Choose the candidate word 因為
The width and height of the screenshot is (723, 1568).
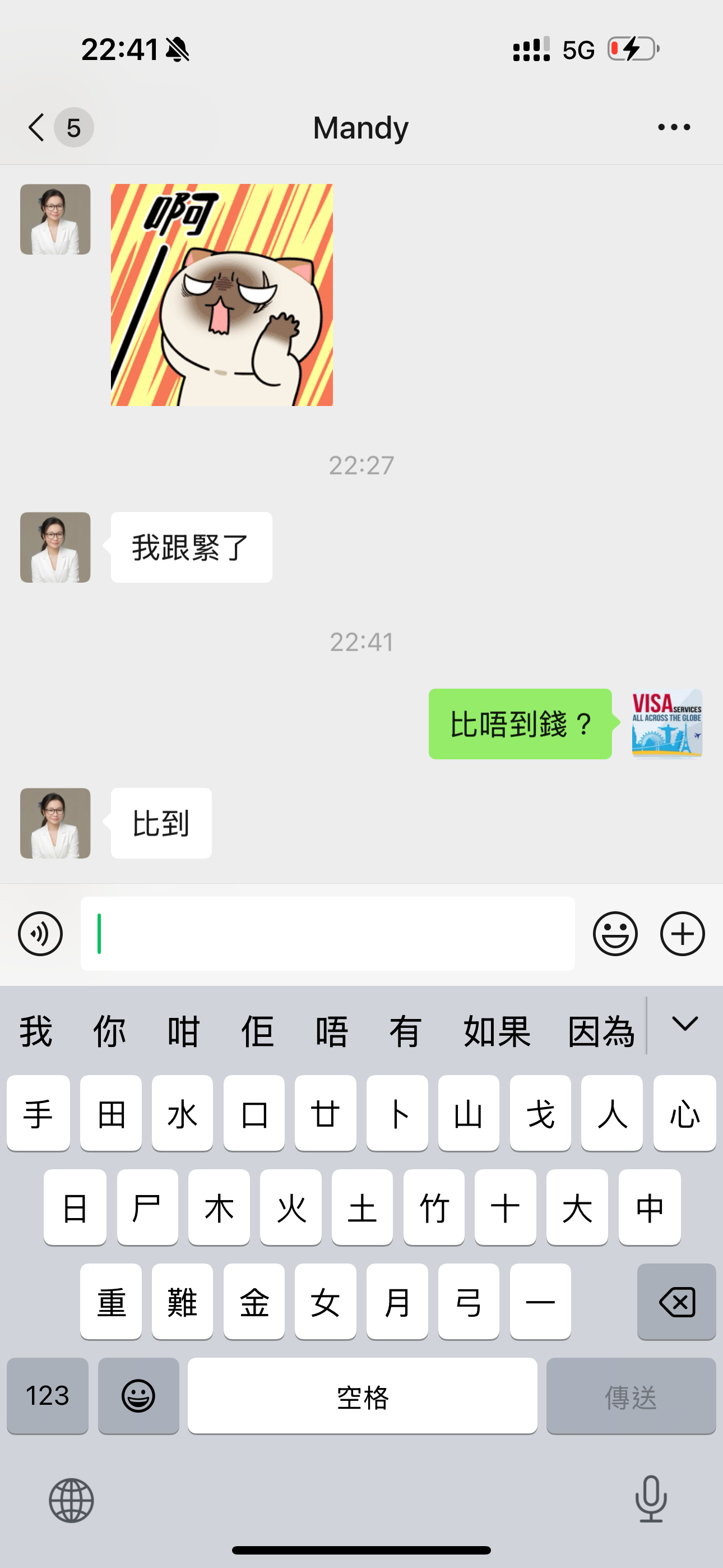click(x=601, y=1031)
